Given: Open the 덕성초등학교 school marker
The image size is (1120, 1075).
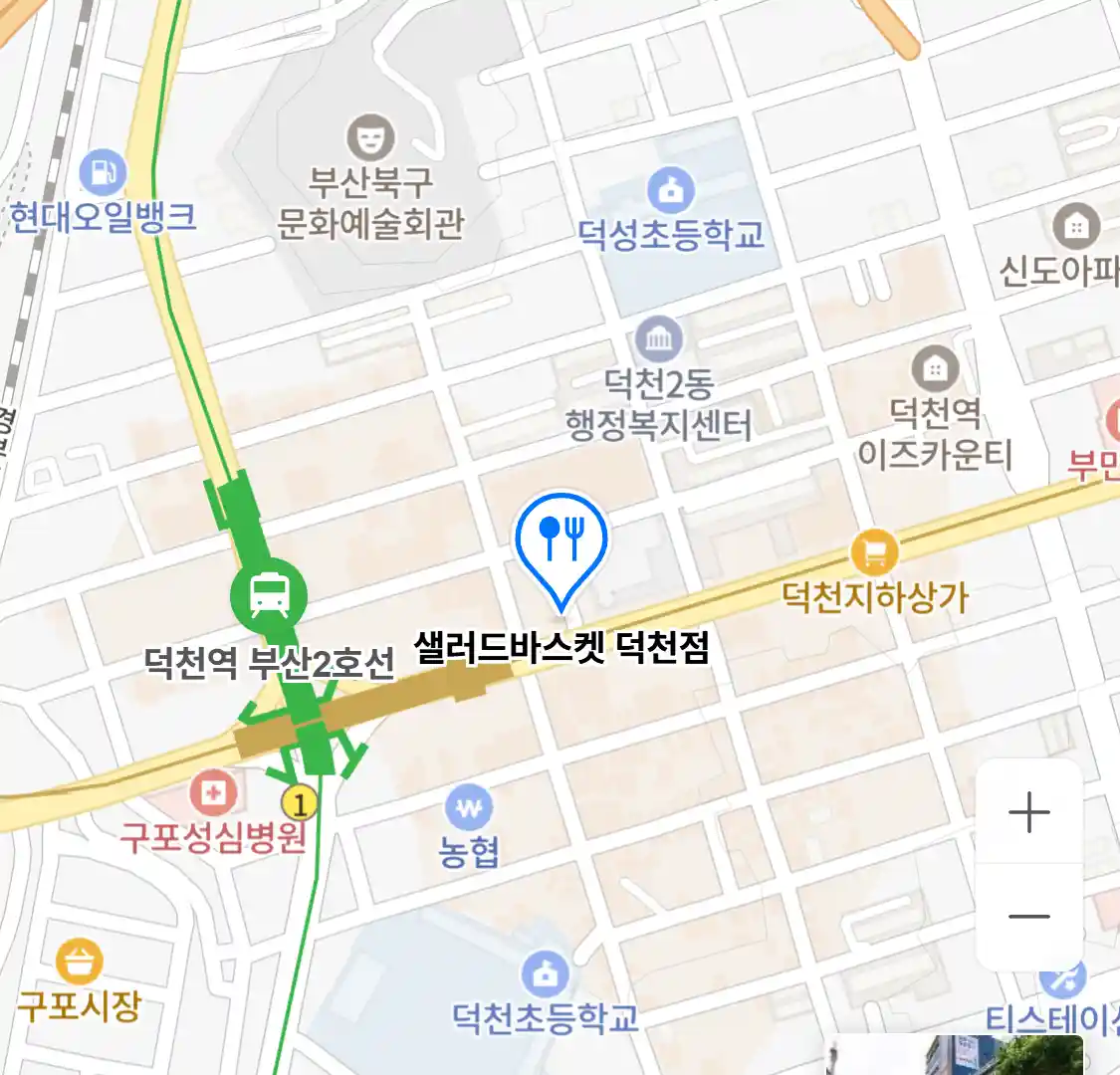Looking at the screenshot, I should coord(671,189).
